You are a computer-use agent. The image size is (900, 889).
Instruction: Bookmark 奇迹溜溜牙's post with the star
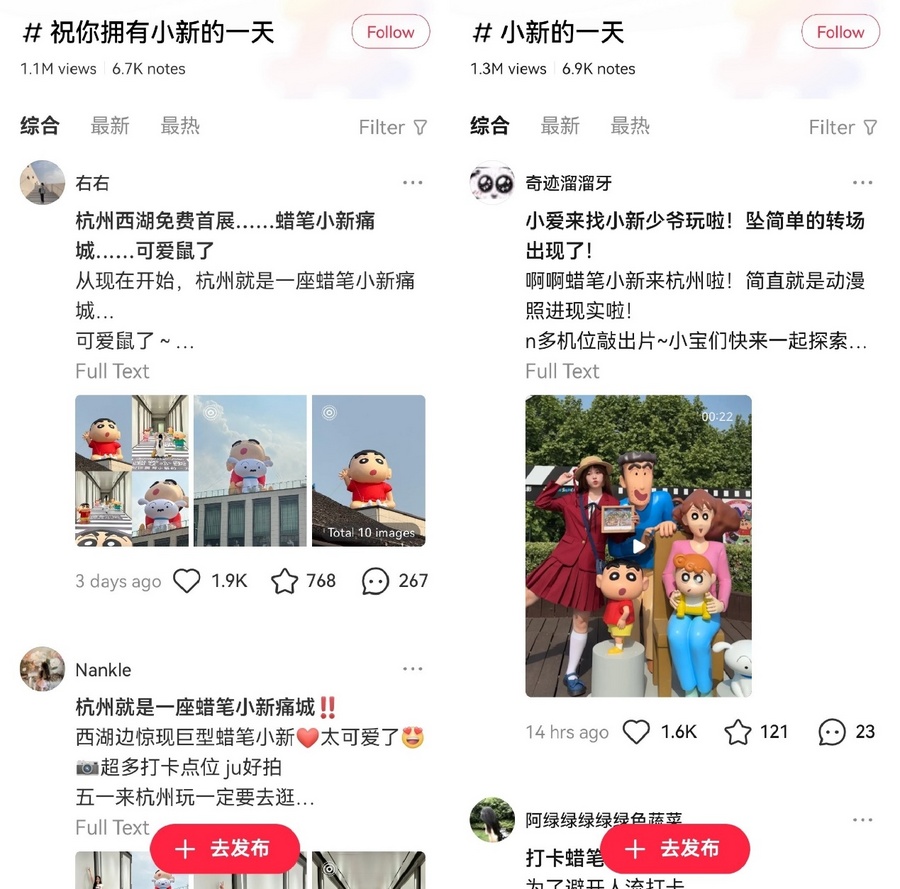(x=738, y=732)
